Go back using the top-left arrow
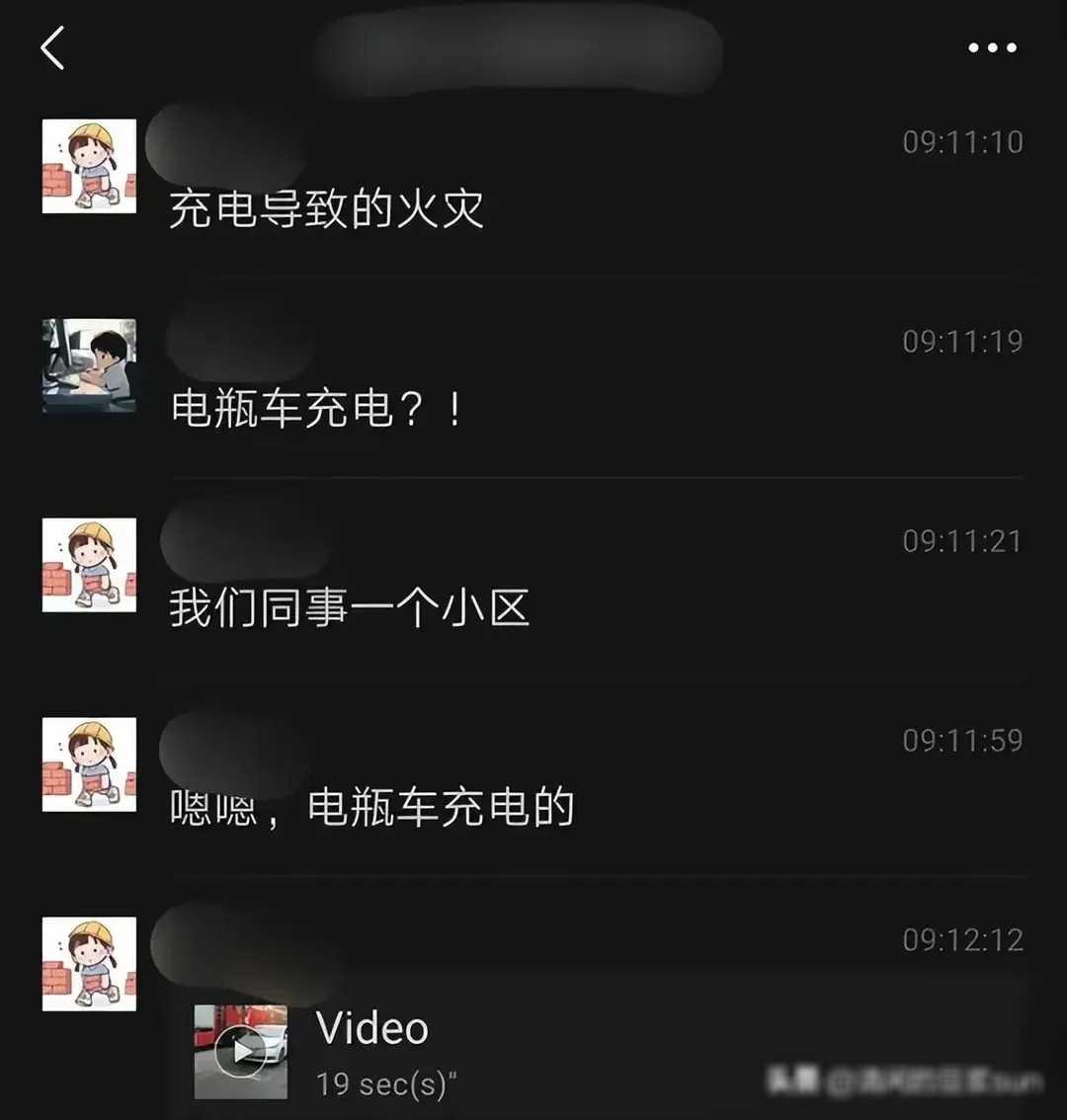1067x1120 pixels. pos(52,48)
